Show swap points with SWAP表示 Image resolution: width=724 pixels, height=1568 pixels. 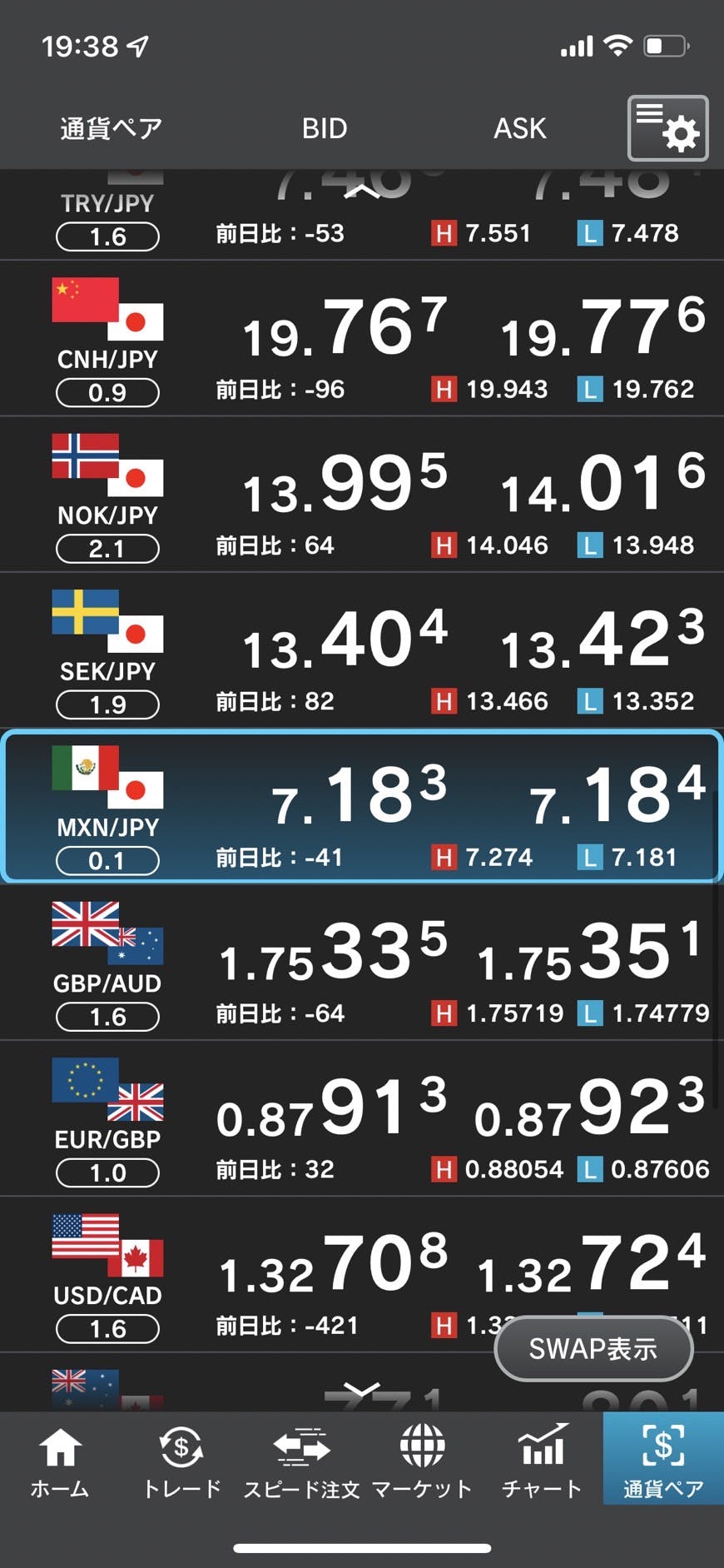(x=593, y=1348)
